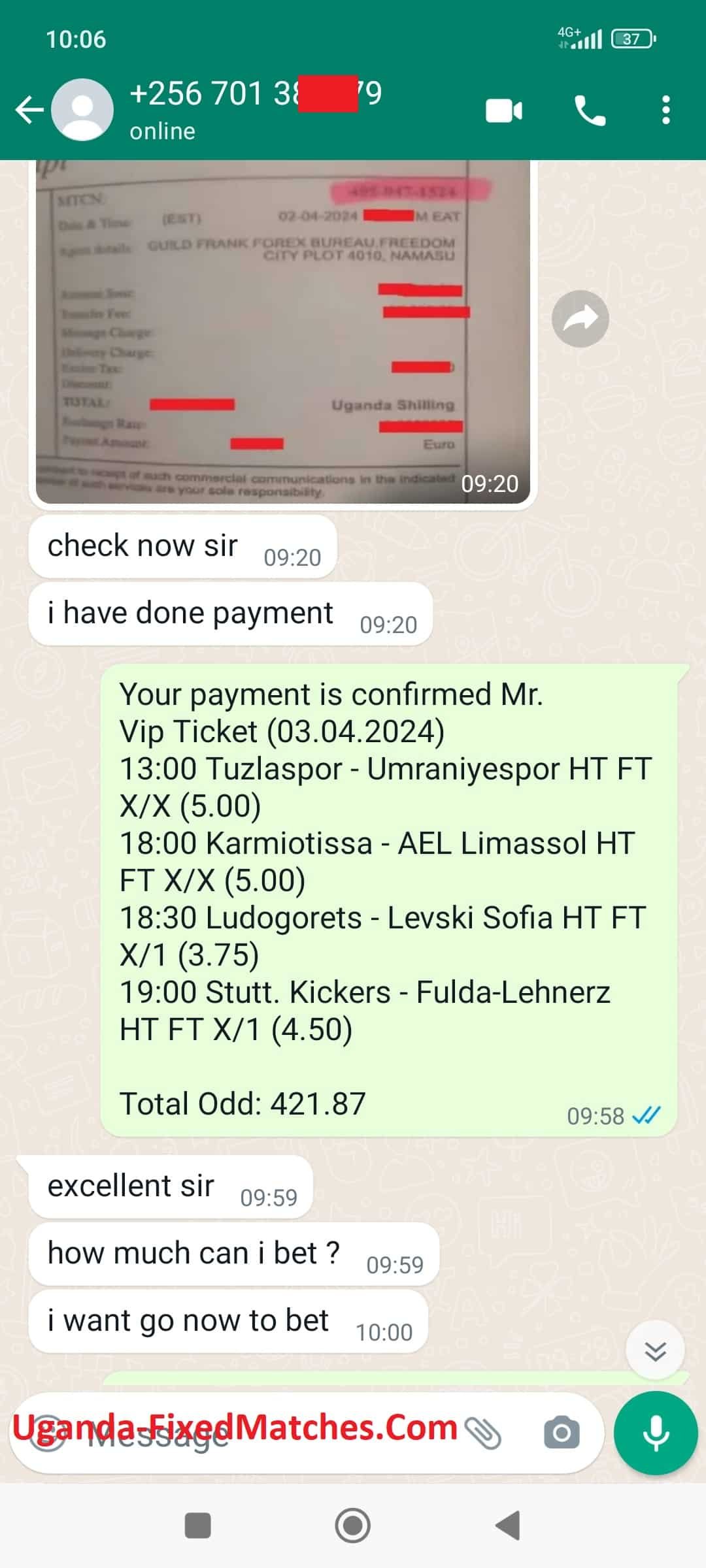
Task: Start a voice call
Action: click(x=590, y=110)
